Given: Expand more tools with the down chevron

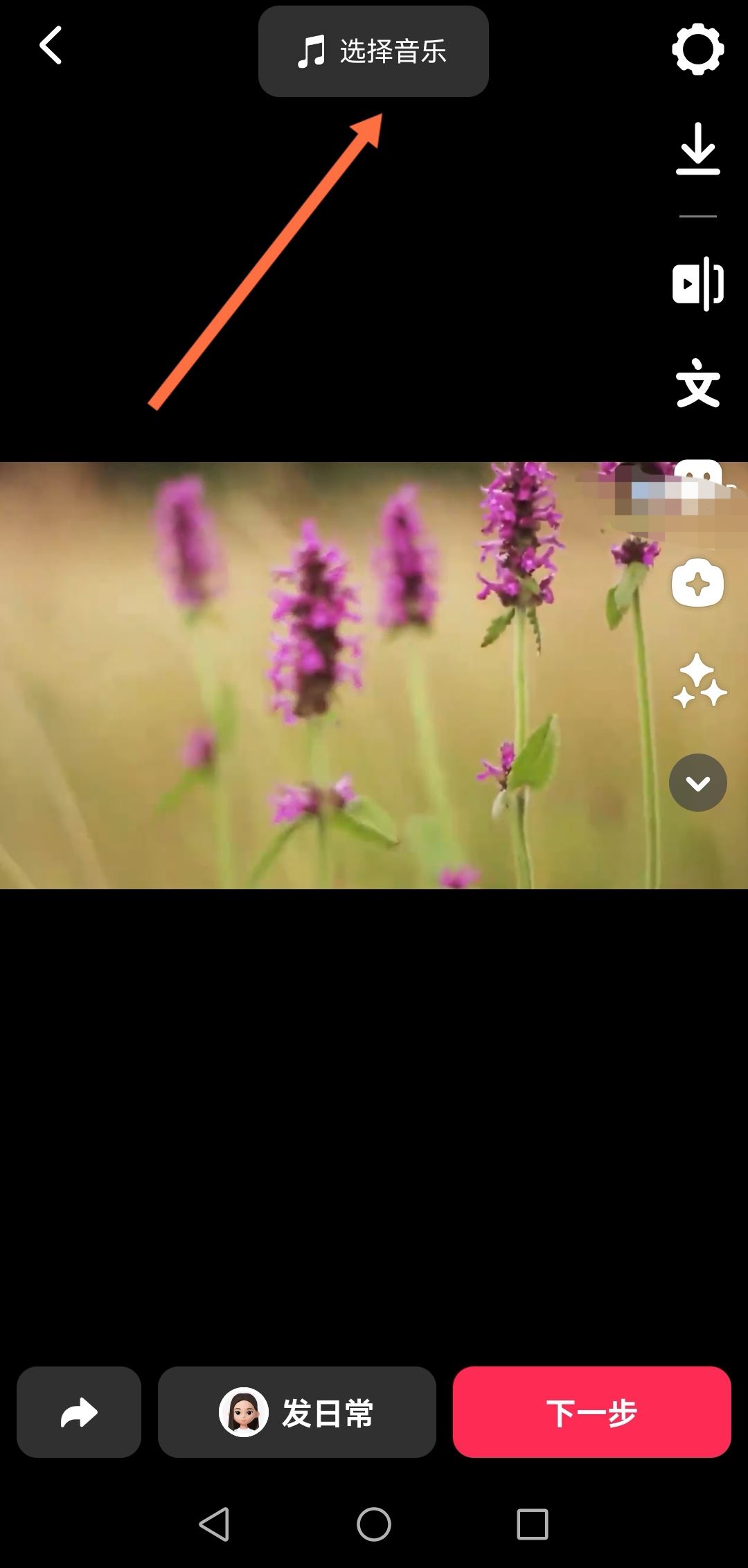Looking at the screenshot, I should (x=697, y=783).
